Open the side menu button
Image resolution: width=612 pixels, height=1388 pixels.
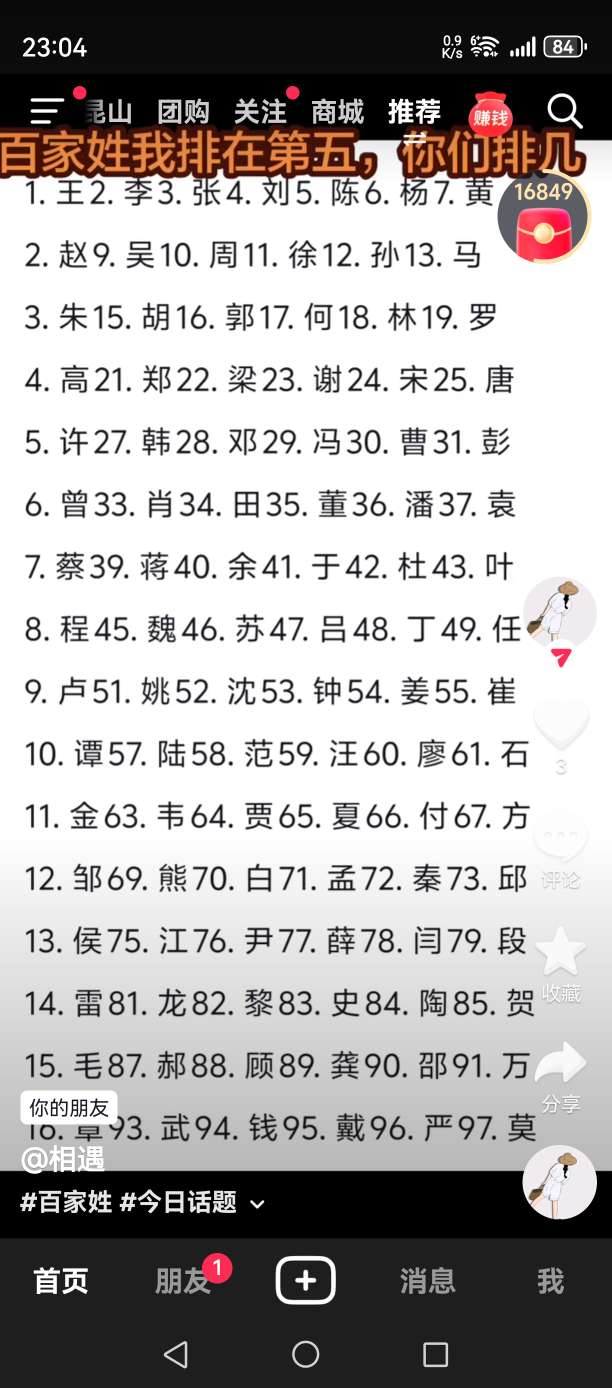(x=47, y=110)
